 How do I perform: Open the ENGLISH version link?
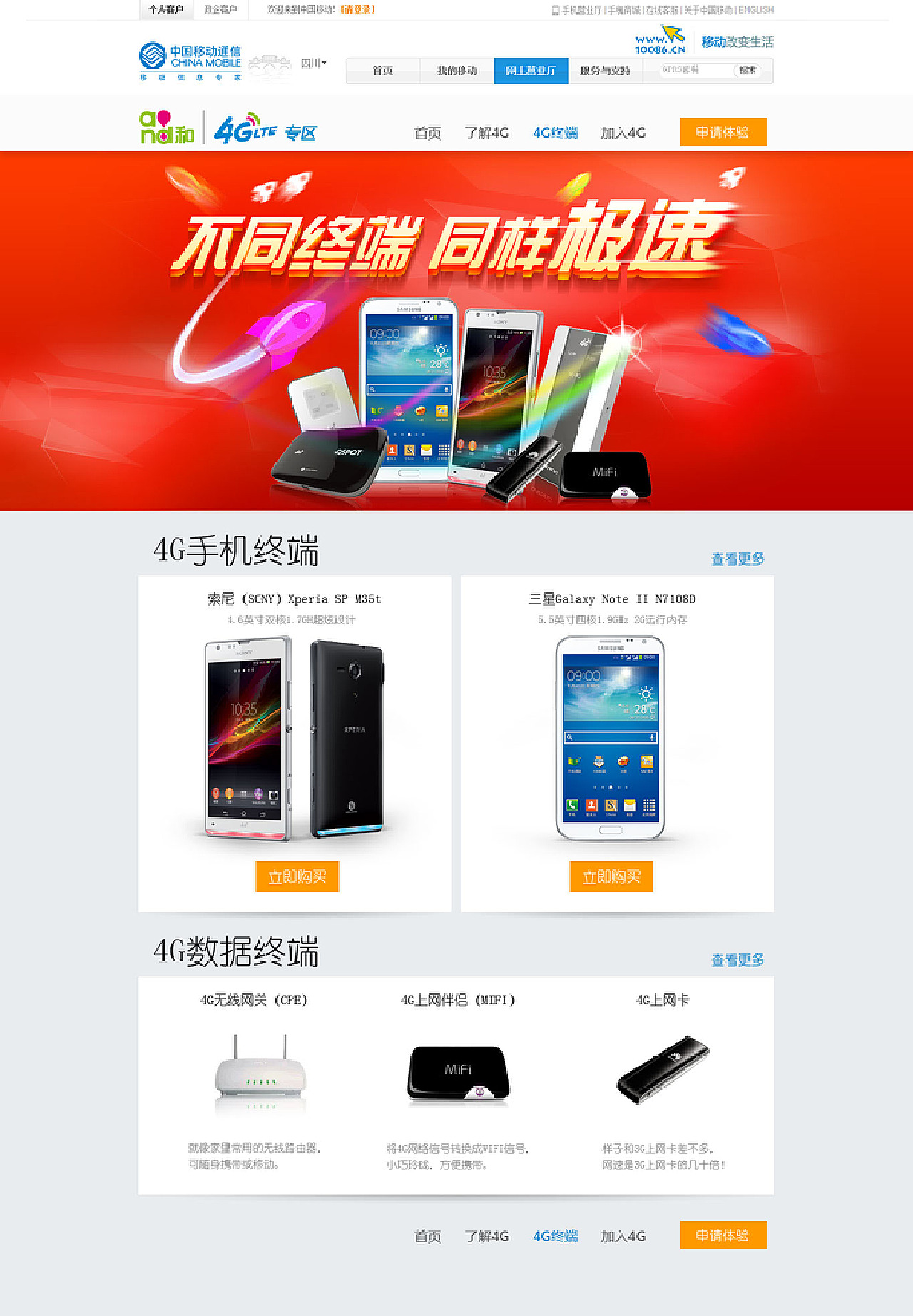(x=756, y=10)
